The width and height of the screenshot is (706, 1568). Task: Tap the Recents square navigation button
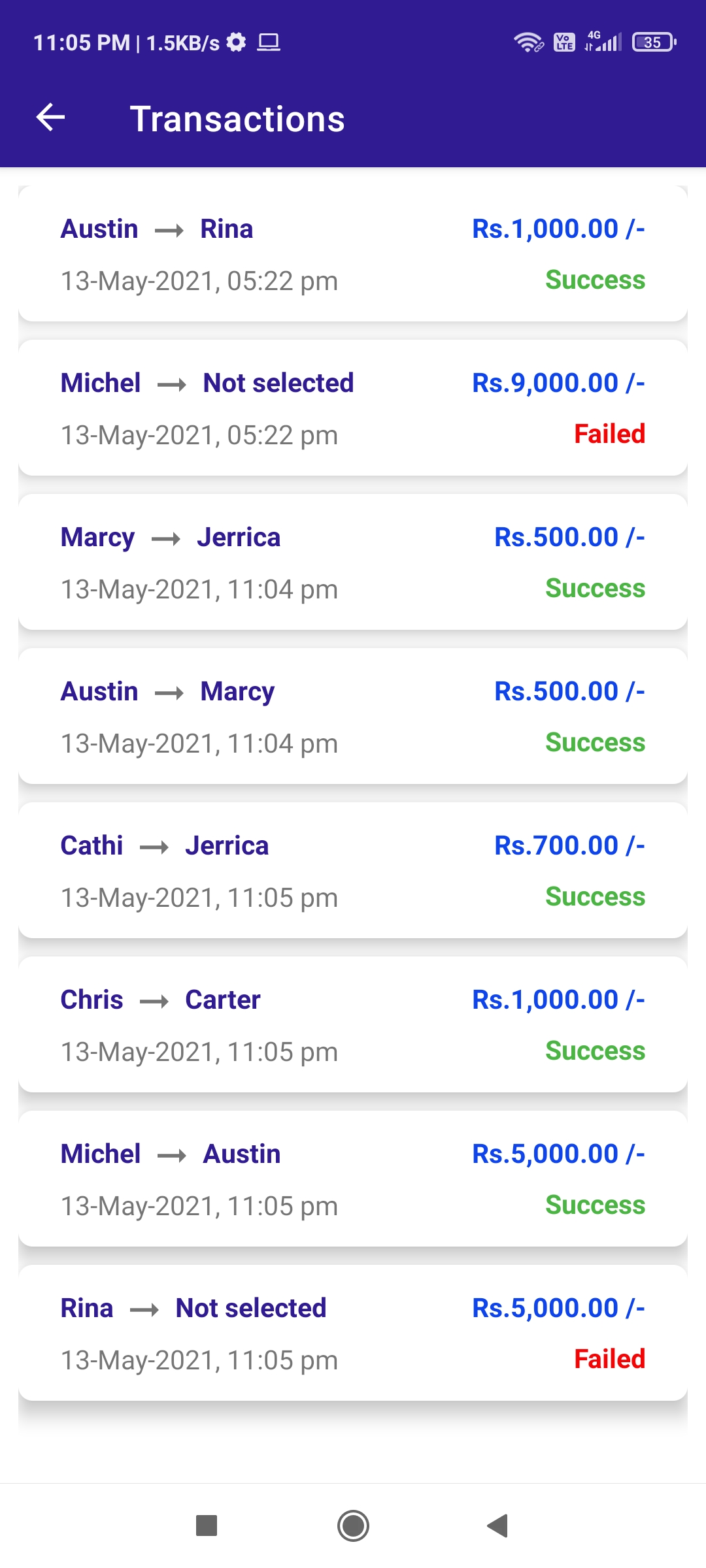coord(207,1527)
